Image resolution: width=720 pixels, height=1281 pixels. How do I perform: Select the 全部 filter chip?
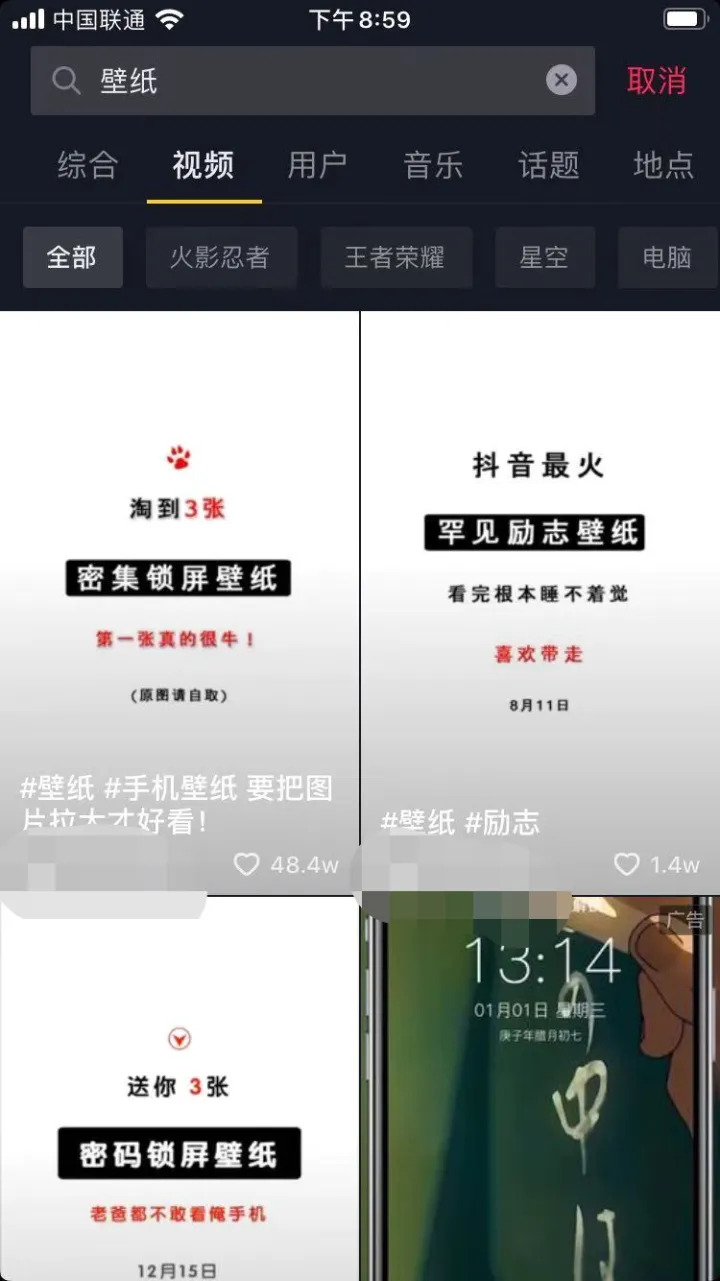72,257
